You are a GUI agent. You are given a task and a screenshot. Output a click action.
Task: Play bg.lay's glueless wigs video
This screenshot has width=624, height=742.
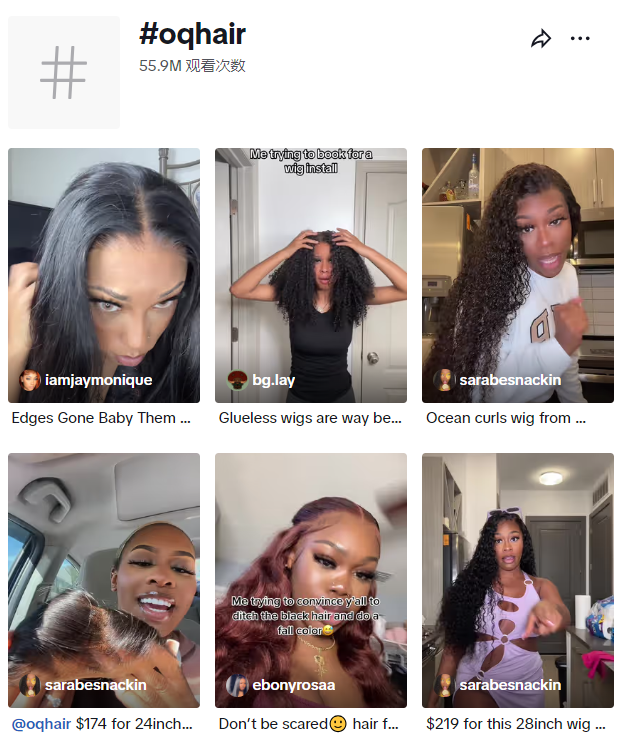[311, 275]
